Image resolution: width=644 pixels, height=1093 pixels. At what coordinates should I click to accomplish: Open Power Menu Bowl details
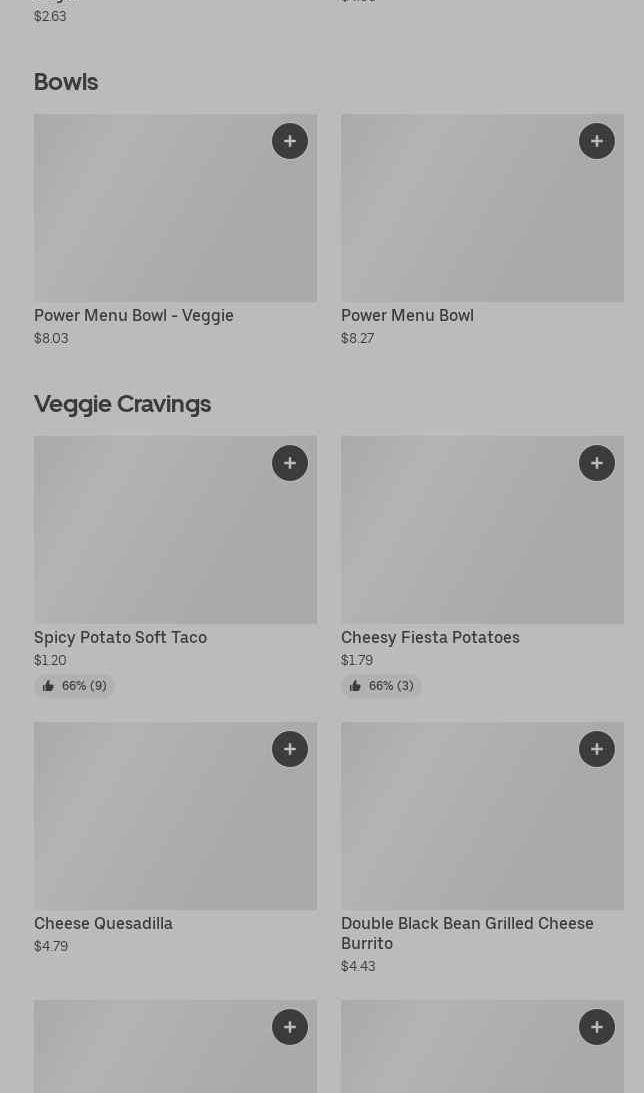point(470,220)
